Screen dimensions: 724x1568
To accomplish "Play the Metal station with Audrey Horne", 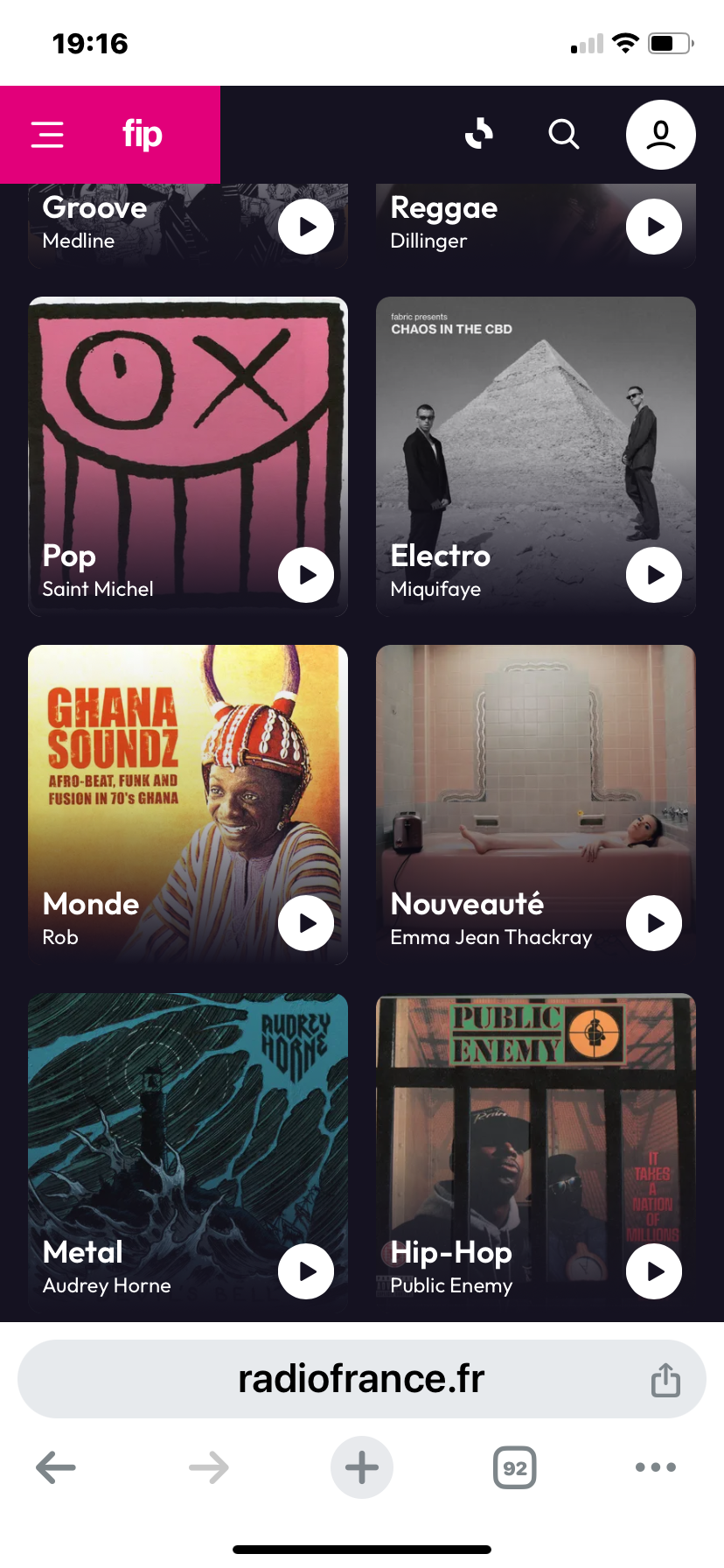I will tap(306, 1271).
